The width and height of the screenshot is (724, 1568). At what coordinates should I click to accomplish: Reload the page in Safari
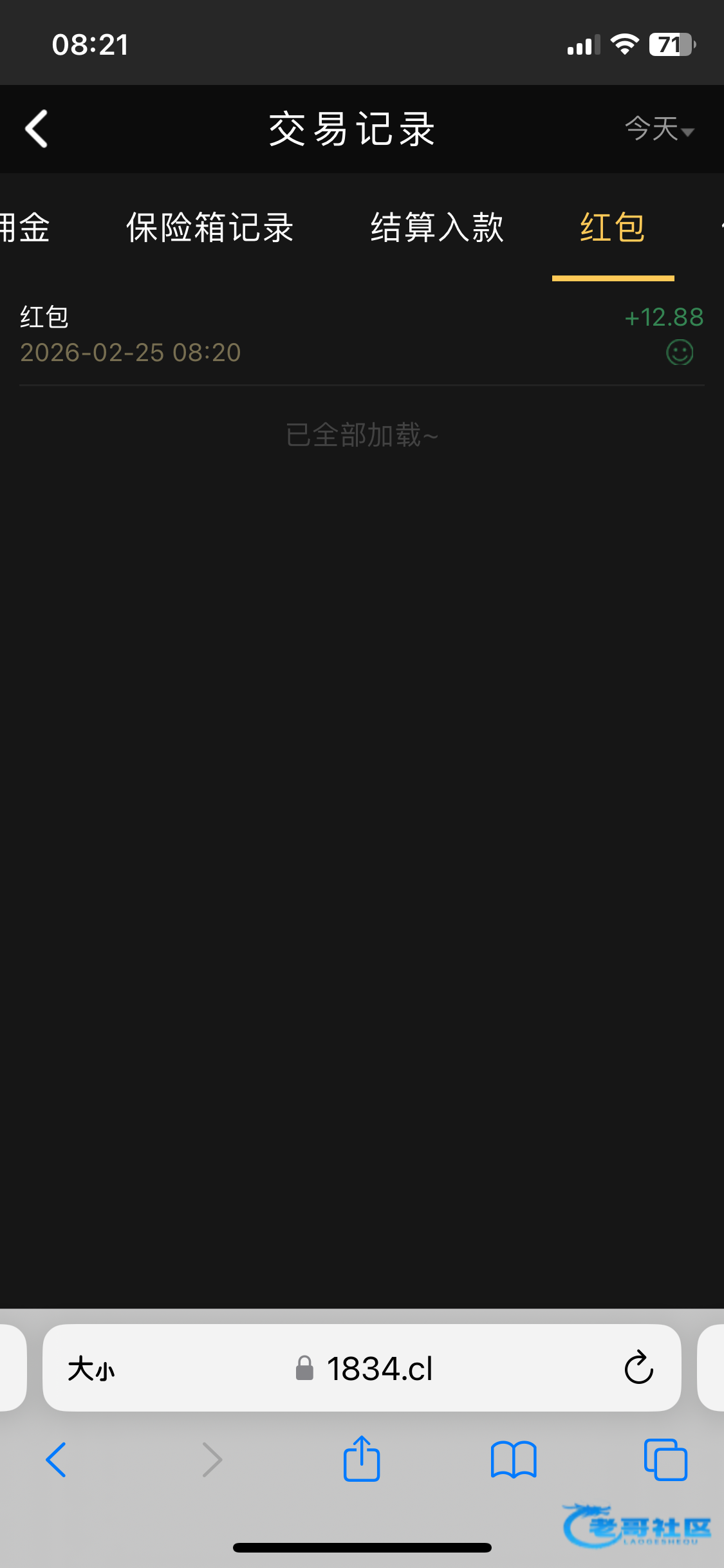[638, 1368]
